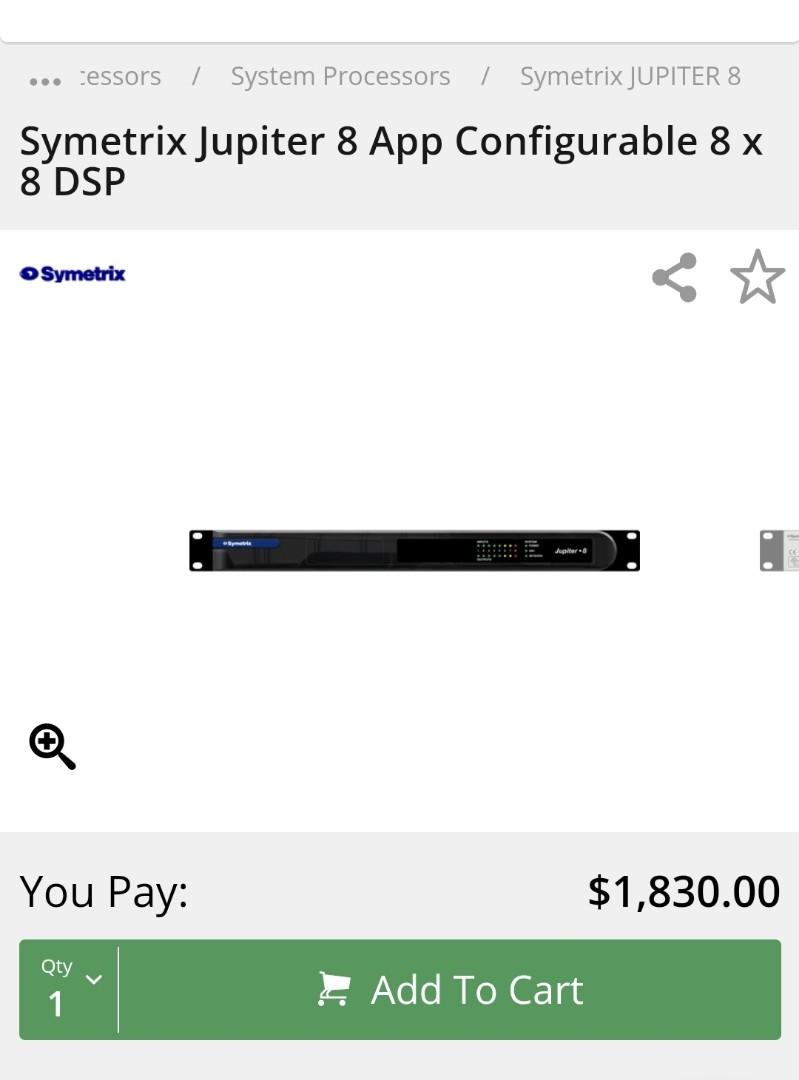Select the Symetrix brand logo
Screen dimensions: 799x1080
pyautogui.click(x=71, y=273)
